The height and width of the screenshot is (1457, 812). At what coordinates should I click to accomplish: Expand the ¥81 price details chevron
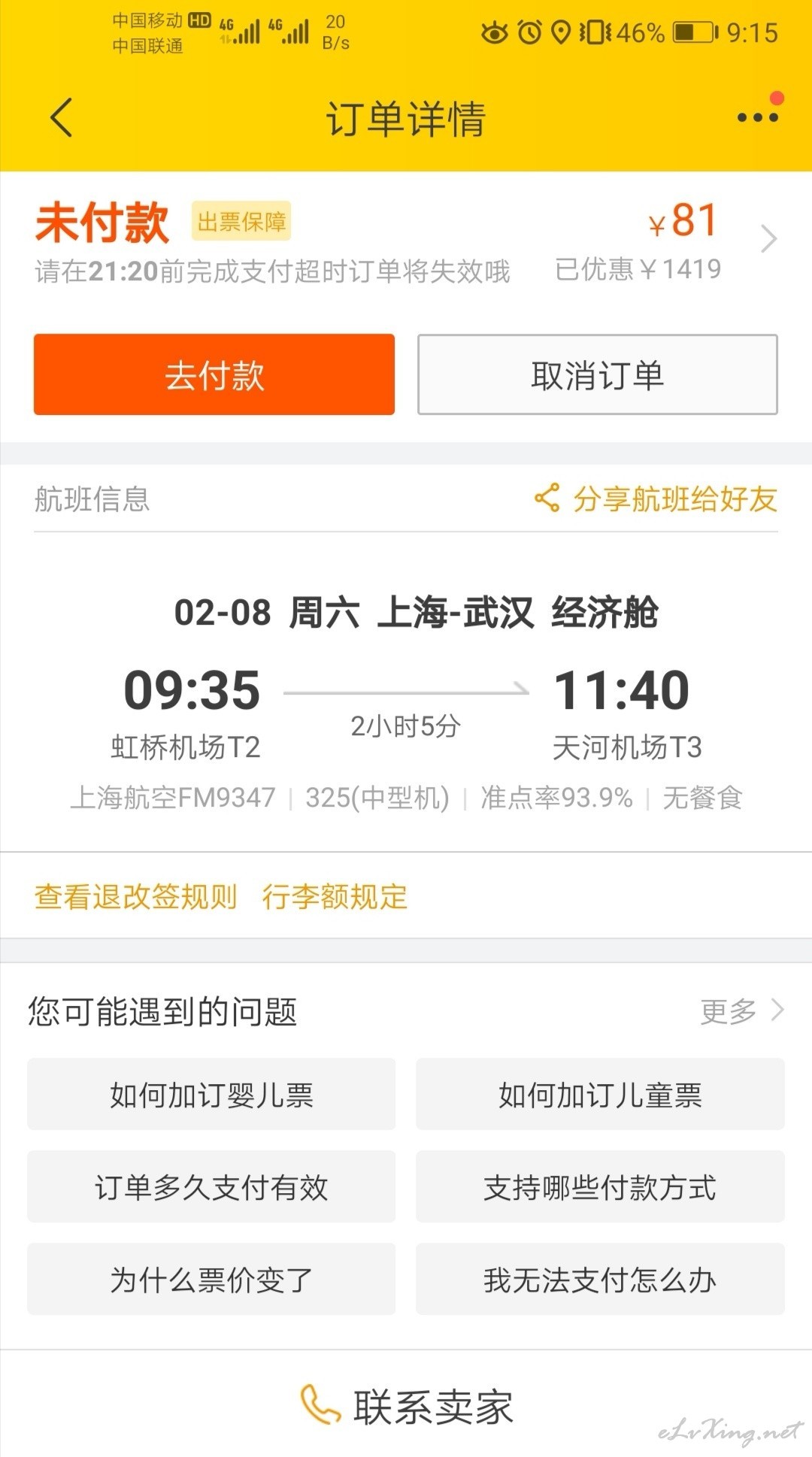(768, 239)
